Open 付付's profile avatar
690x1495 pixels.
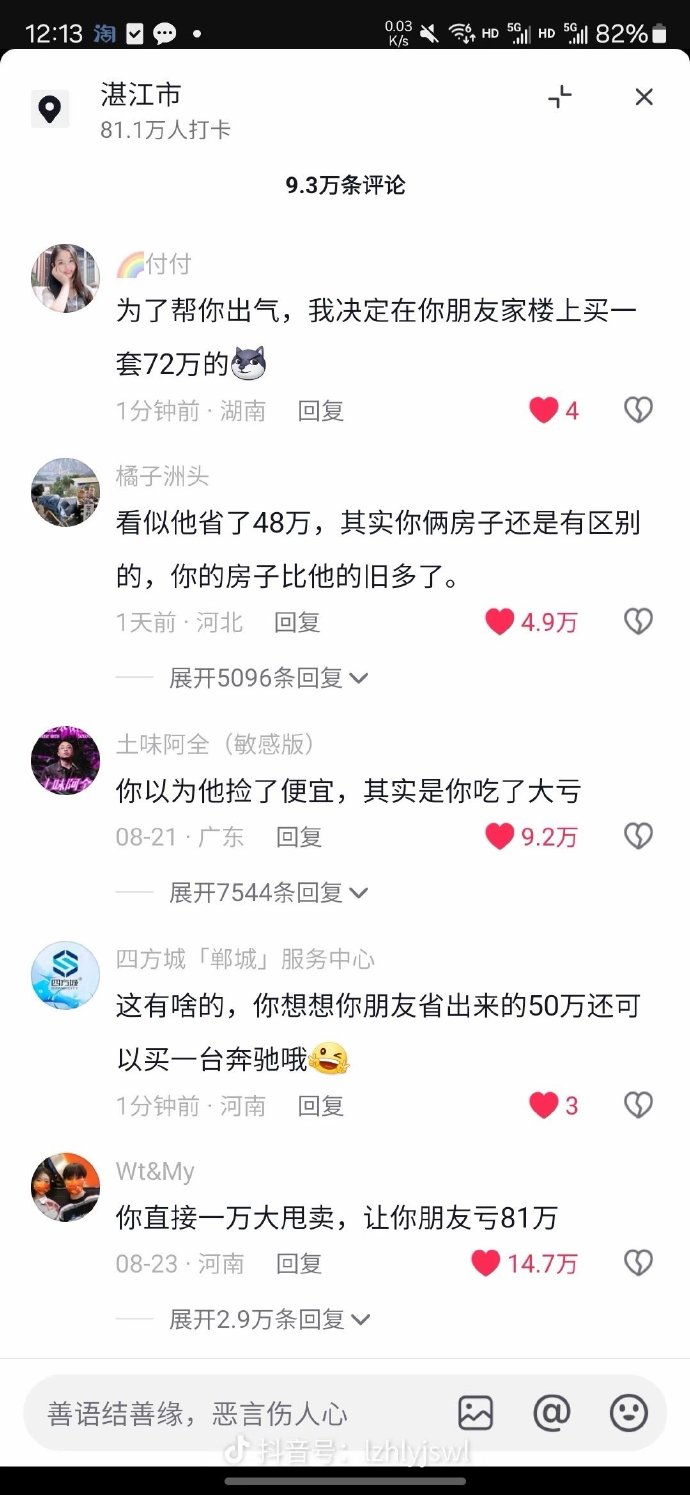pos(65,279)
